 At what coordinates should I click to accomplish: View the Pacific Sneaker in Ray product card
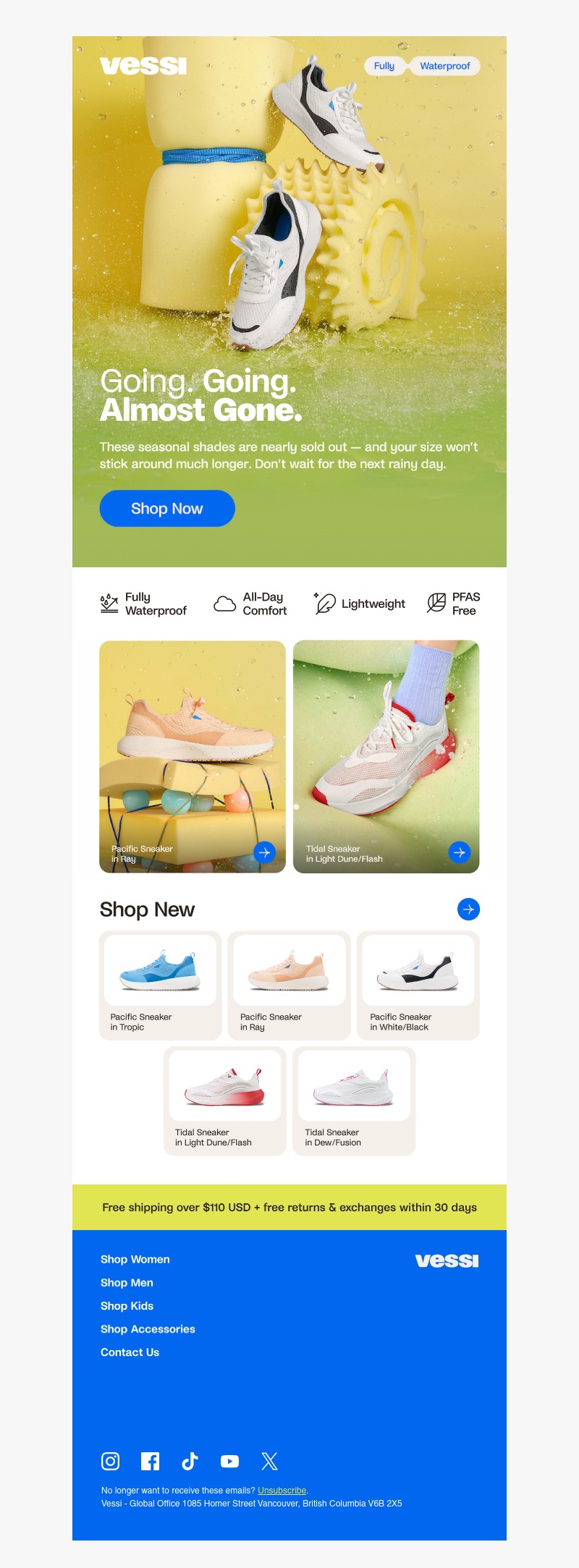289,985
